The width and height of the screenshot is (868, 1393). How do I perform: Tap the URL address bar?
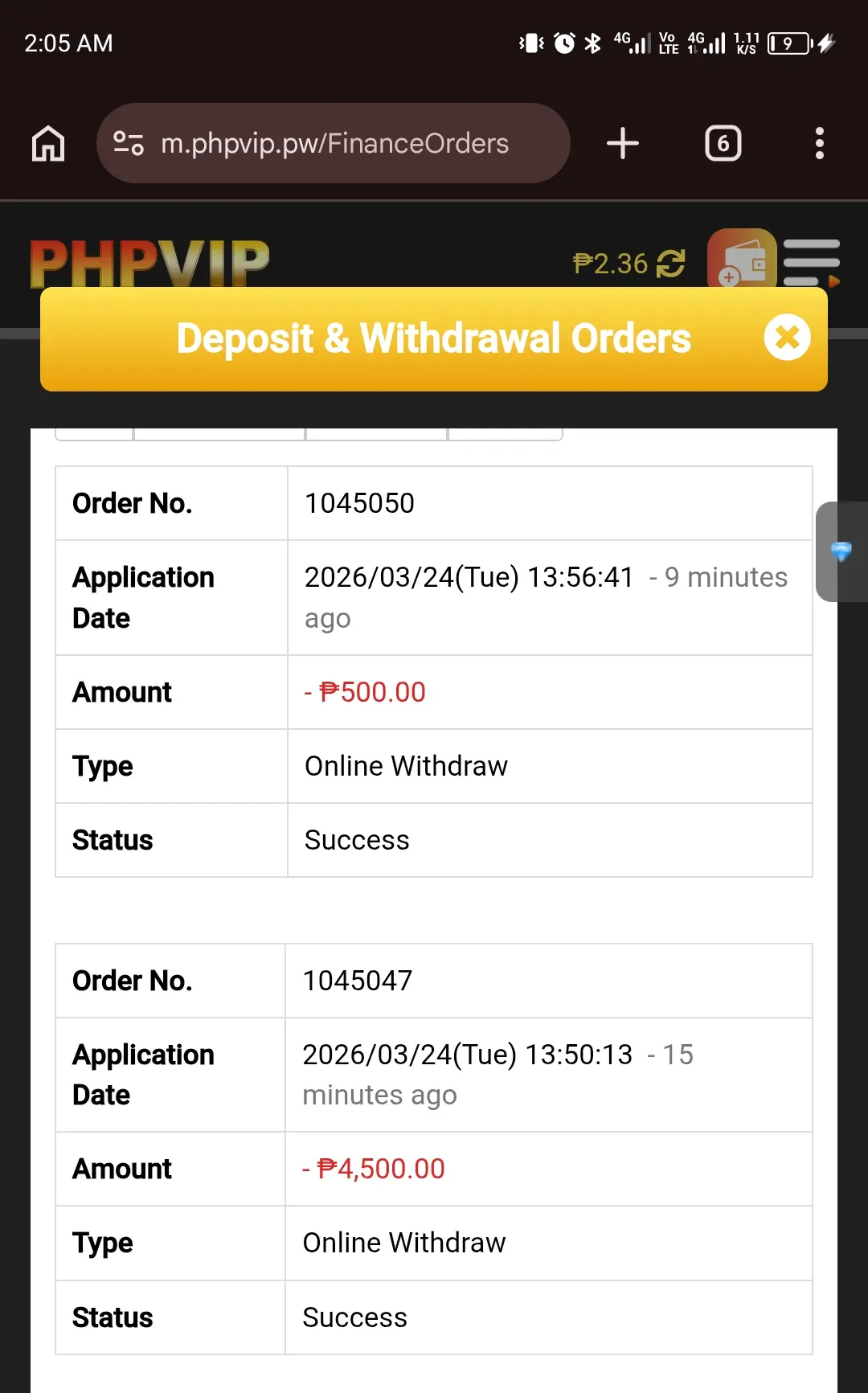[x=334, y=143]
